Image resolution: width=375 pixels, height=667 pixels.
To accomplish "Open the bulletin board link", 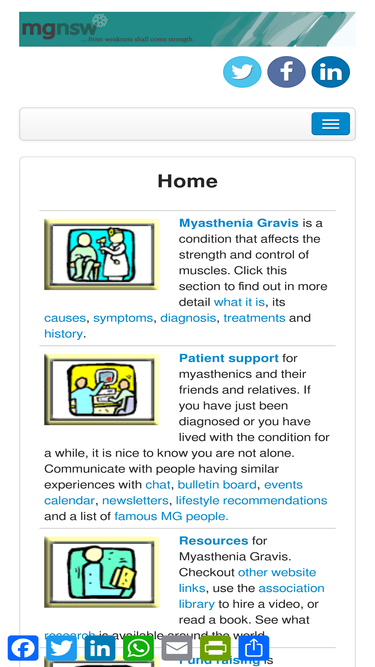I will tap(217, 485).
